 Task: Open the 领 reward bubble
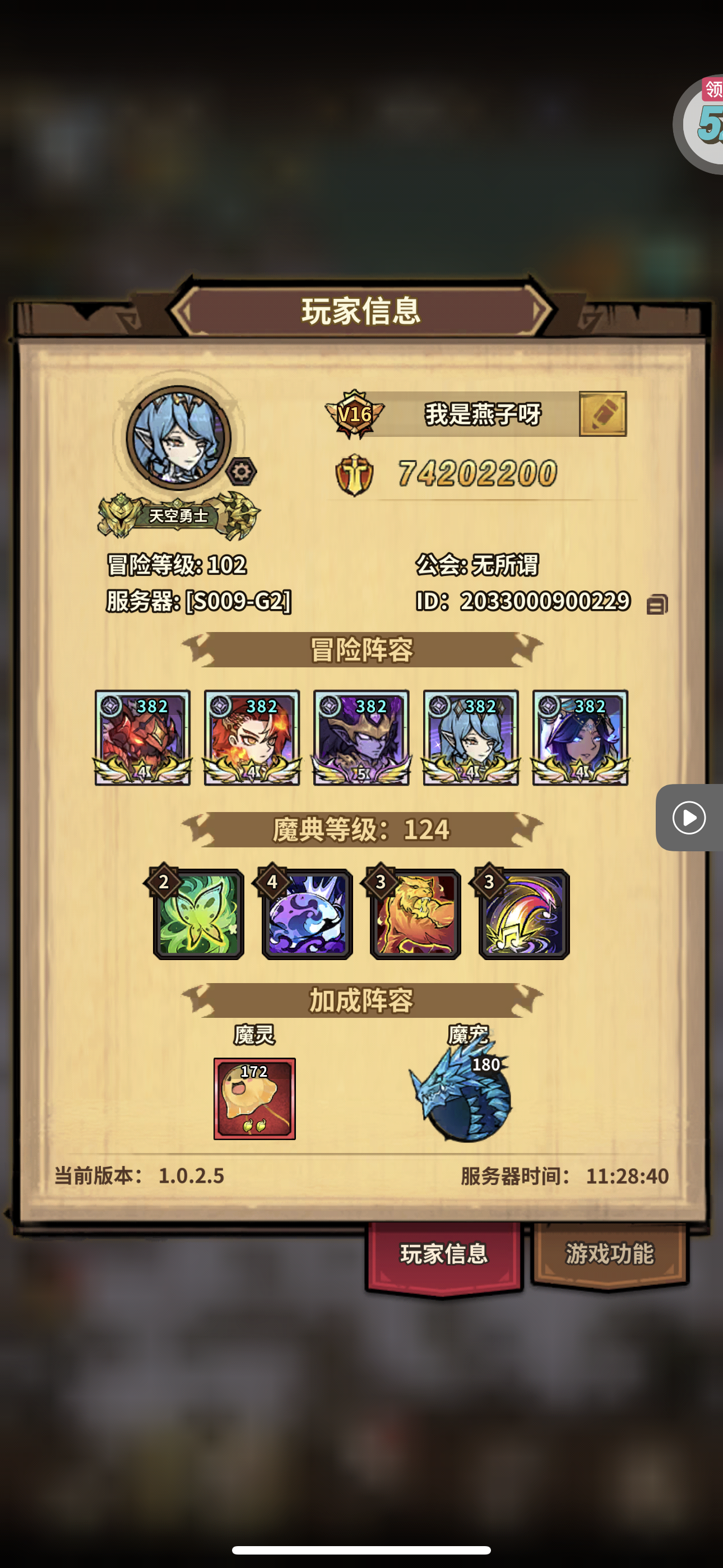point(706,122)
